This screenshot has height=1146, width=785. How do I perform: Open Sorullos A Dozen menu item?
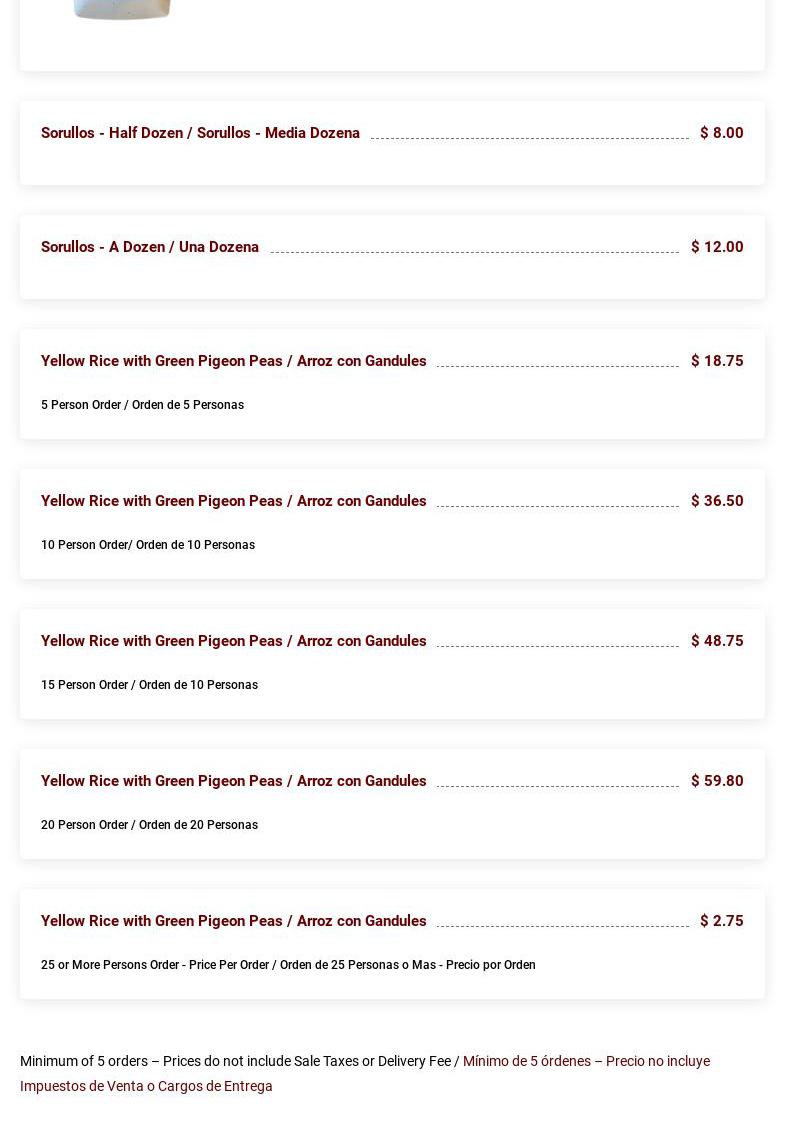point(150,247)
